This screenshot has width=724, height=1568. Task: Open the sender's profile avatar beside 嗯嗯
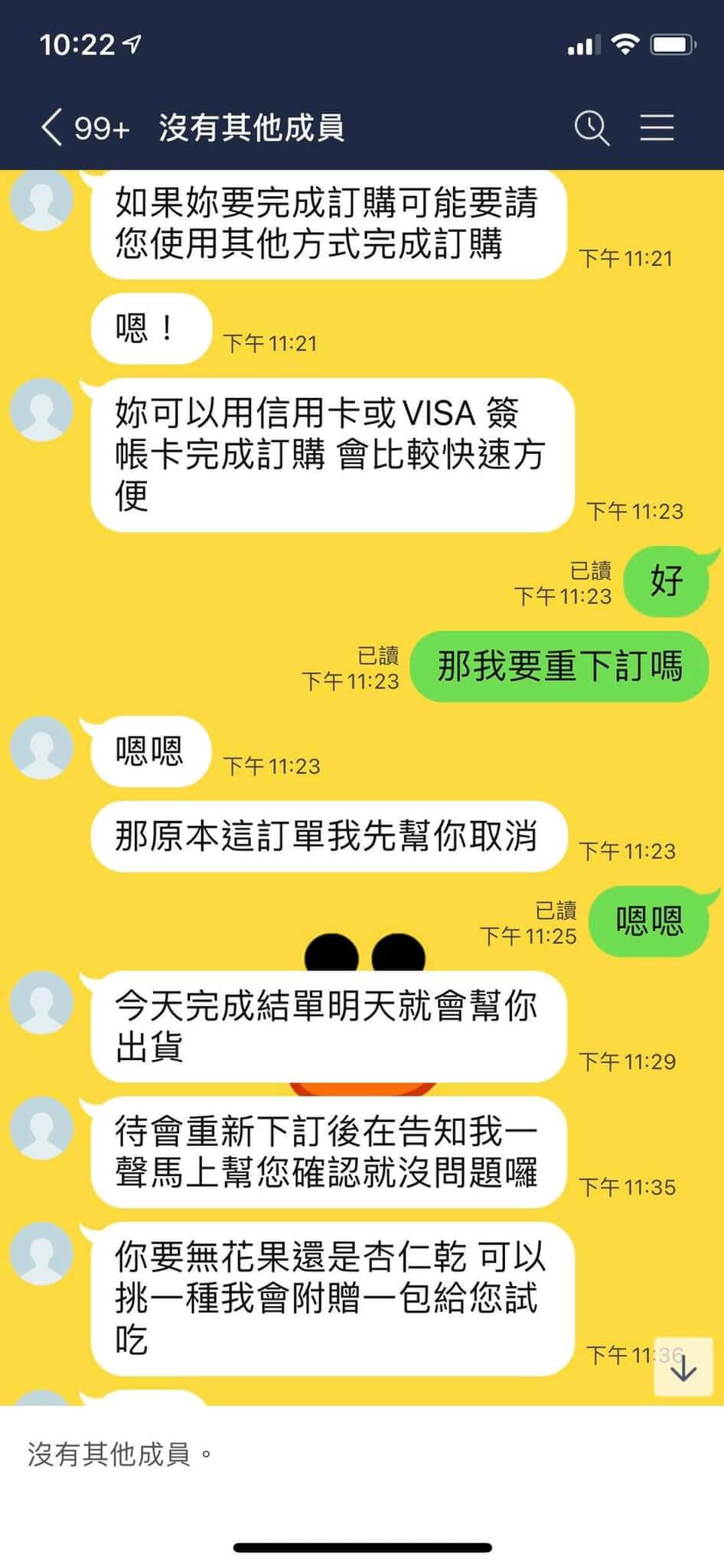[42, 748]
